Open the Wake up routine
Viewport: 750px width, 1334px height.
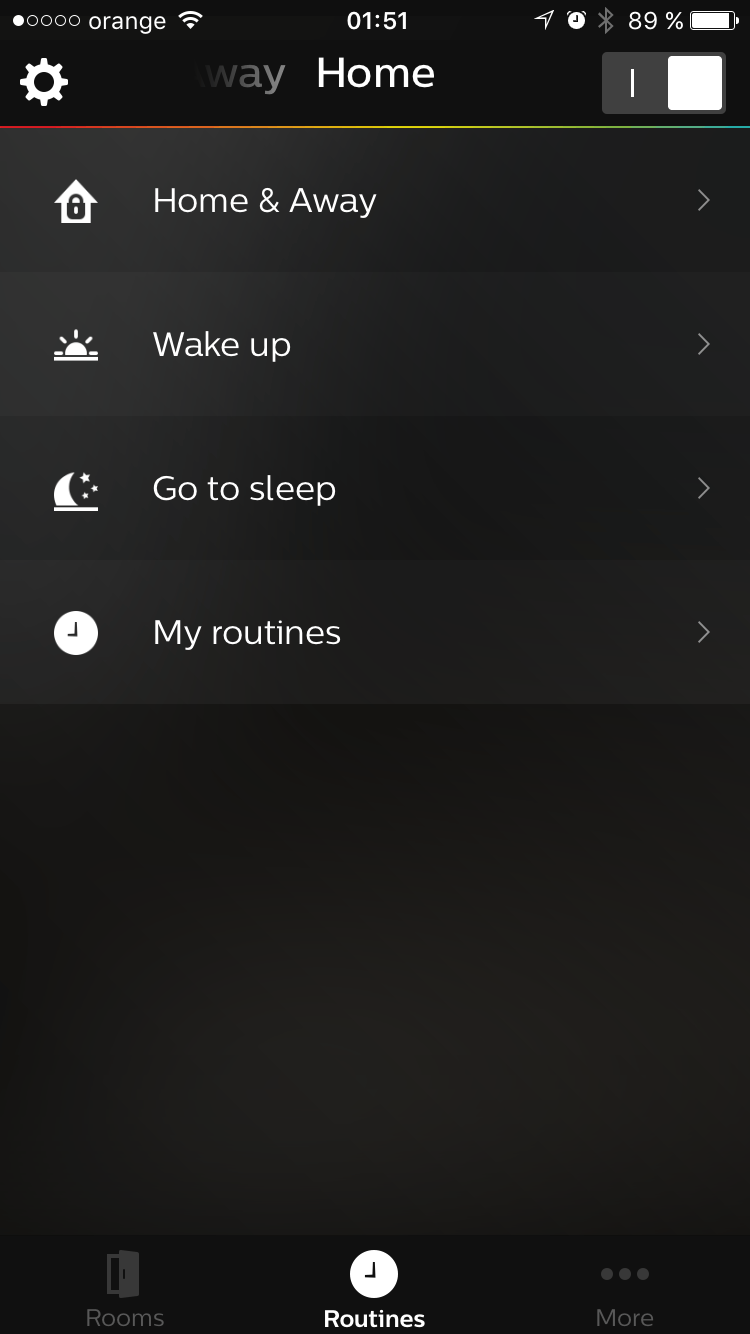coord(375,345)
